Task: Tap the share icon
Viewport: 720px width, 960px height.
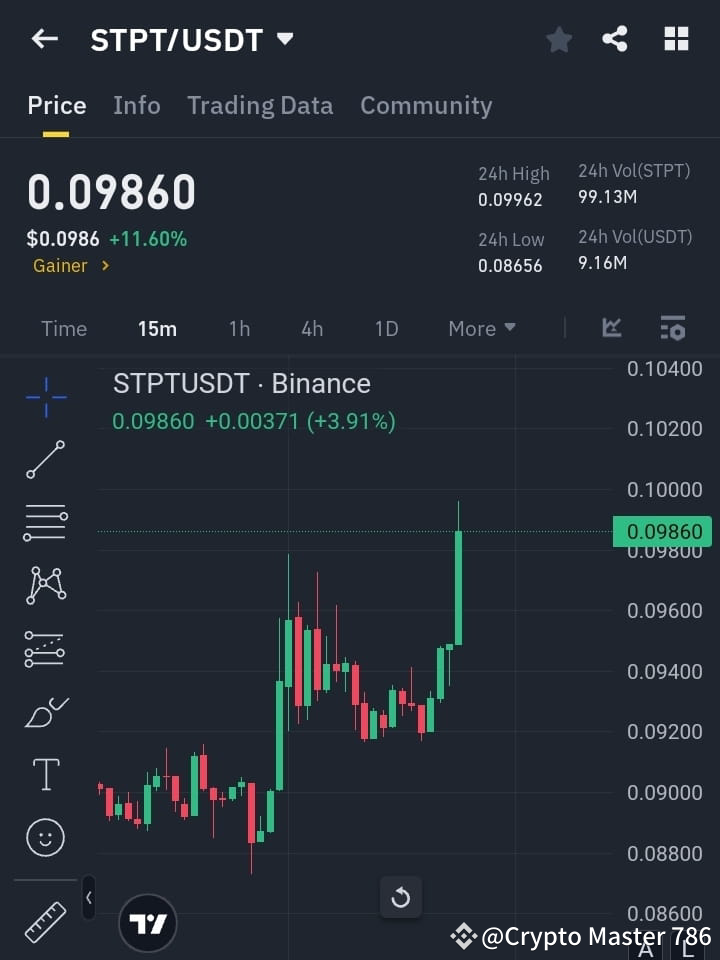Action: tap(615, 39)
